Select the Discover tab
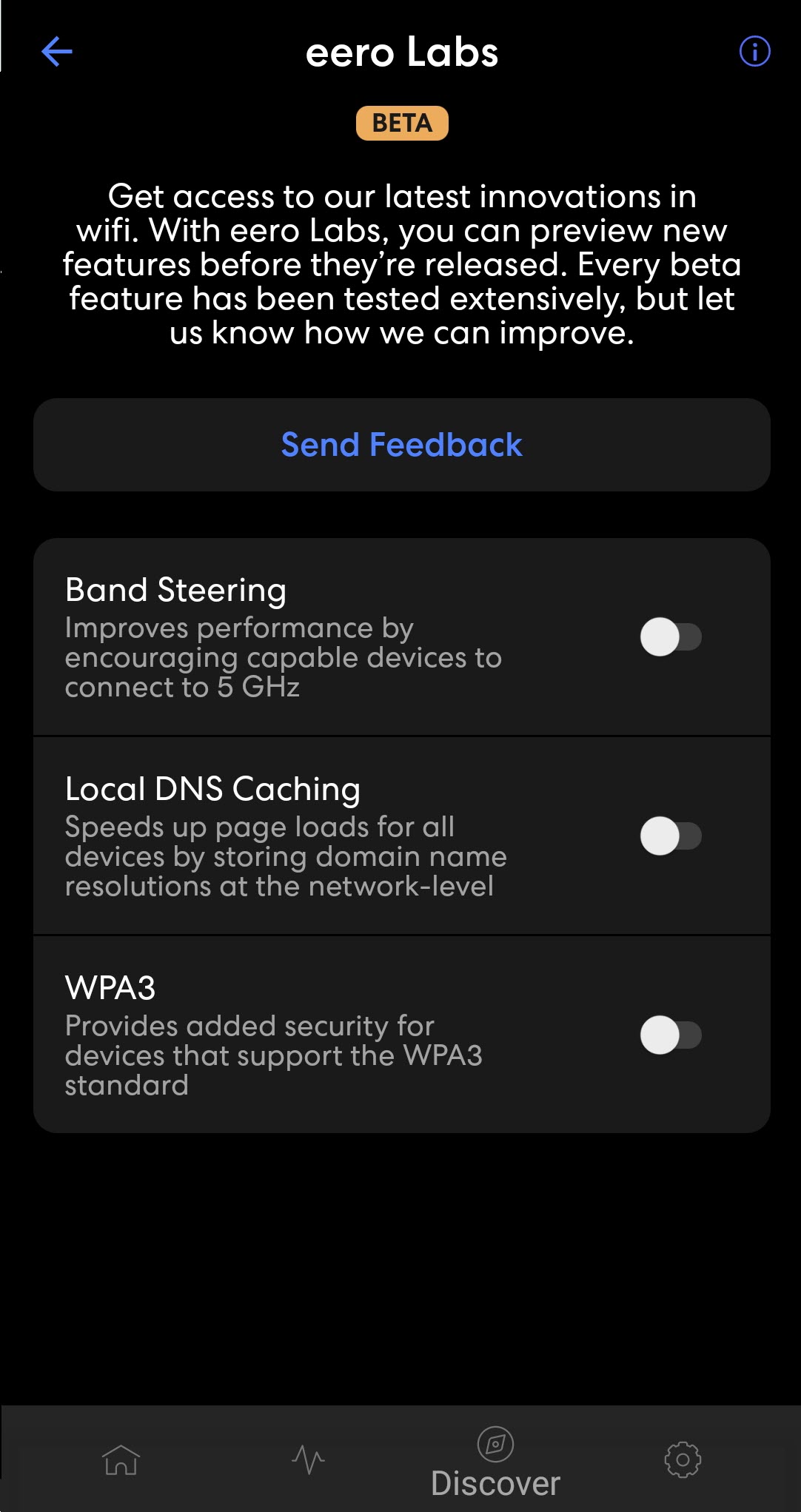Viewport: 801px width, 1512px height. coord(495,1462)
